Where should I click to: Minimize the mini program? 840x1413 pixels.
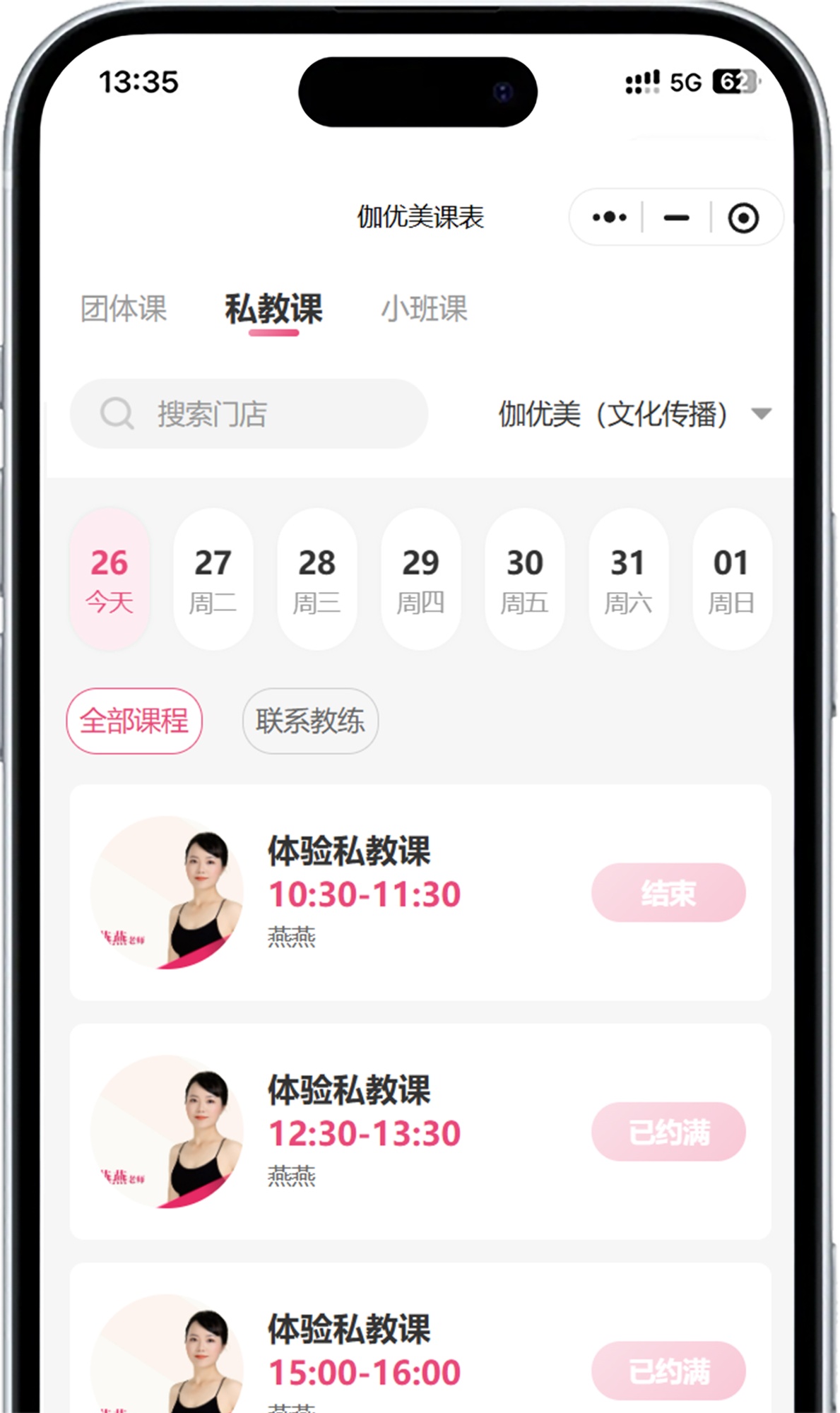pos(676,218)
